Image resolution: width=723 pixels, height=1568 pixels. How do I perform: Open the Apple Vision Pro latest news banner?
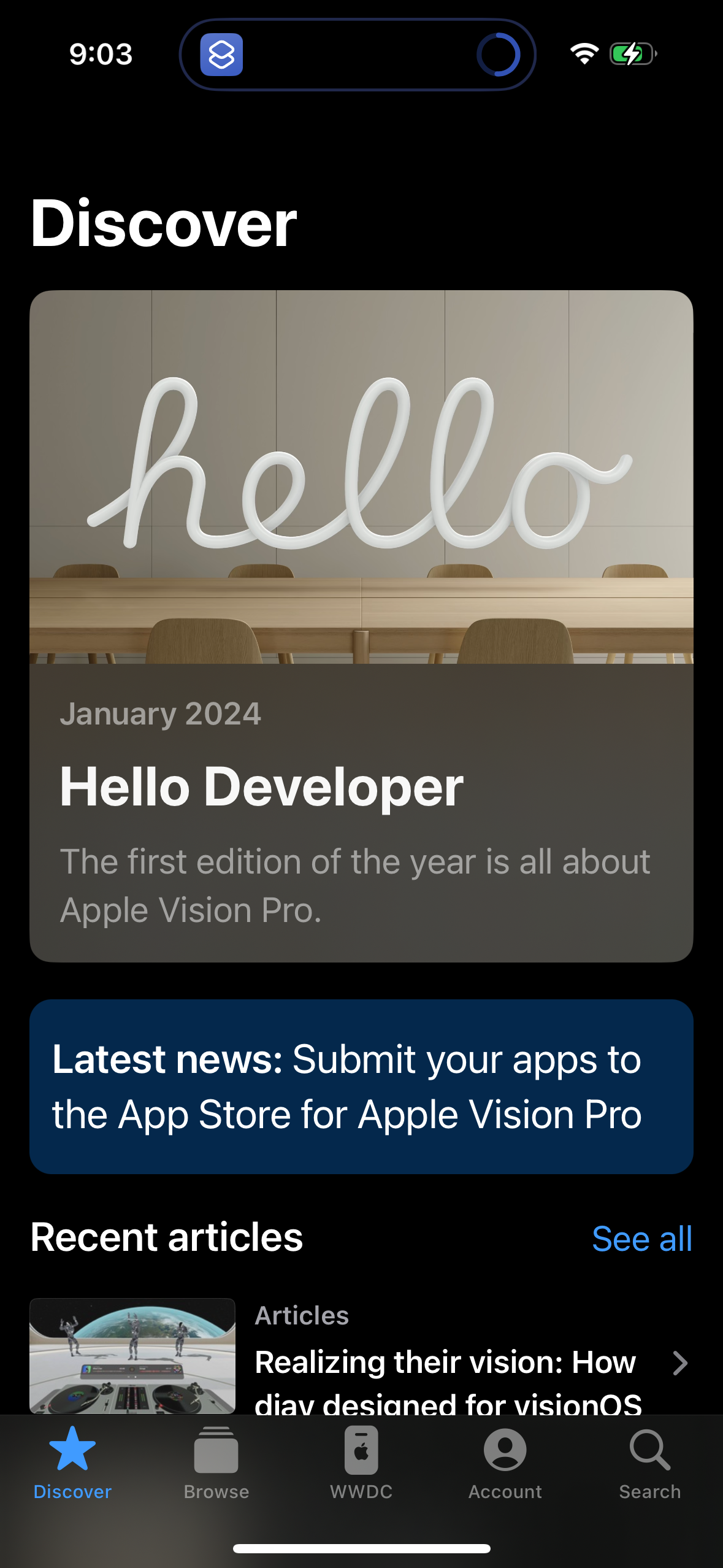361,1085
